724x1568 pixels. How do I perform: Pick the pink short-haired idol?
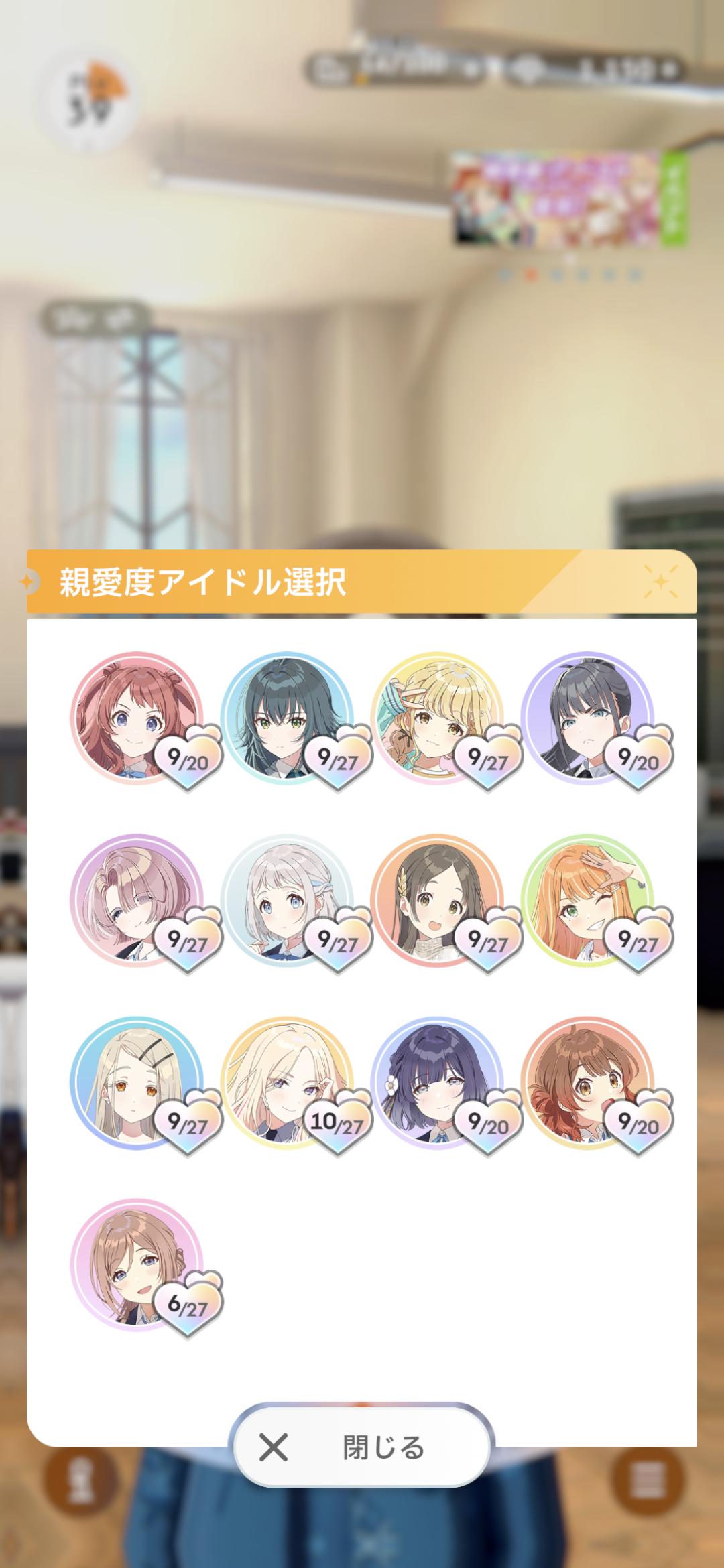point(137,900)
